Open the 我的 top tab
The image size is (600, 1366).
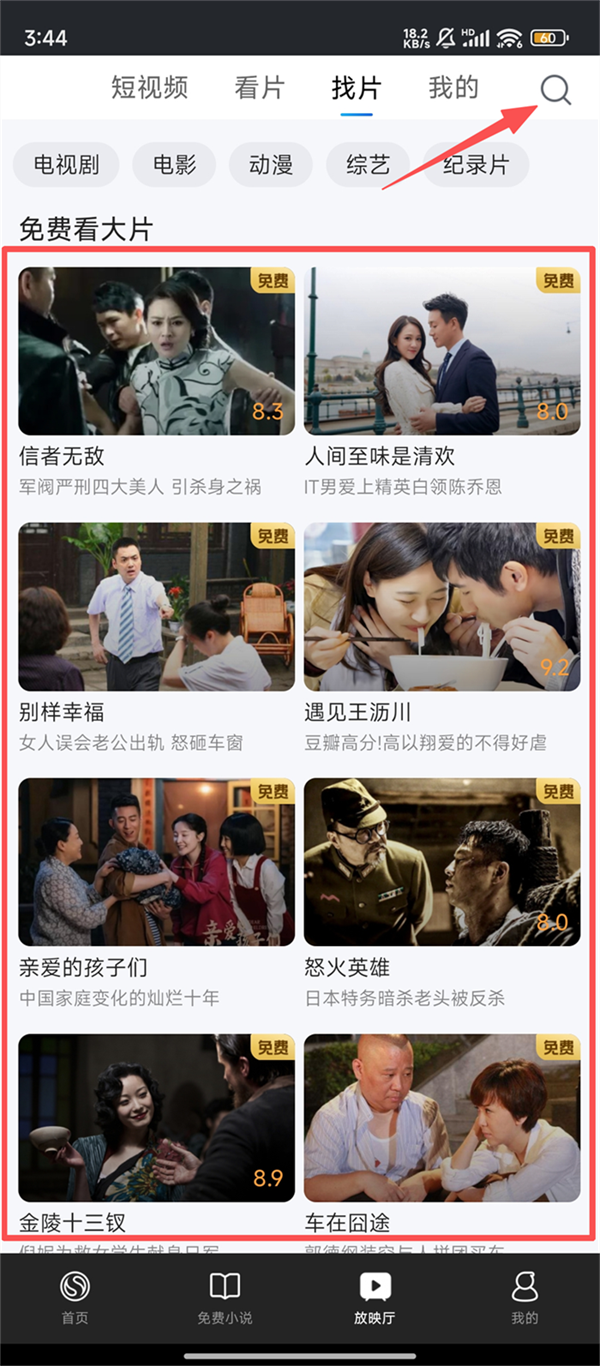tap(453, 88)
